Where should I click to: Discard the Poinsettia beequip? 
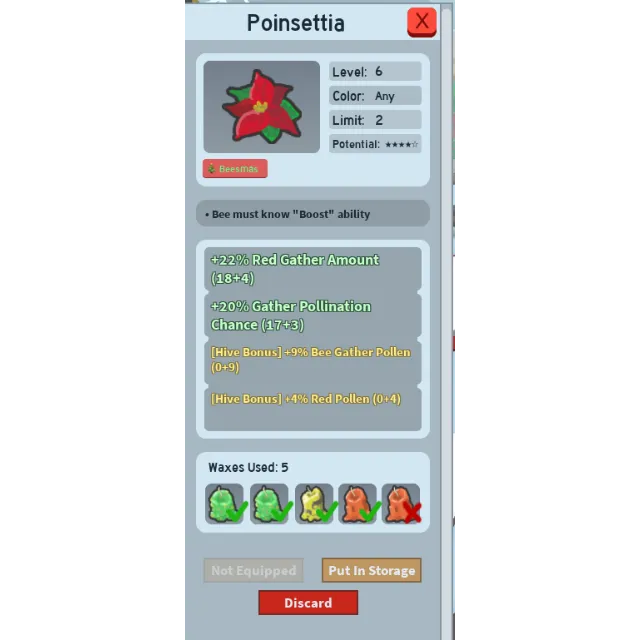coord(308,603)
